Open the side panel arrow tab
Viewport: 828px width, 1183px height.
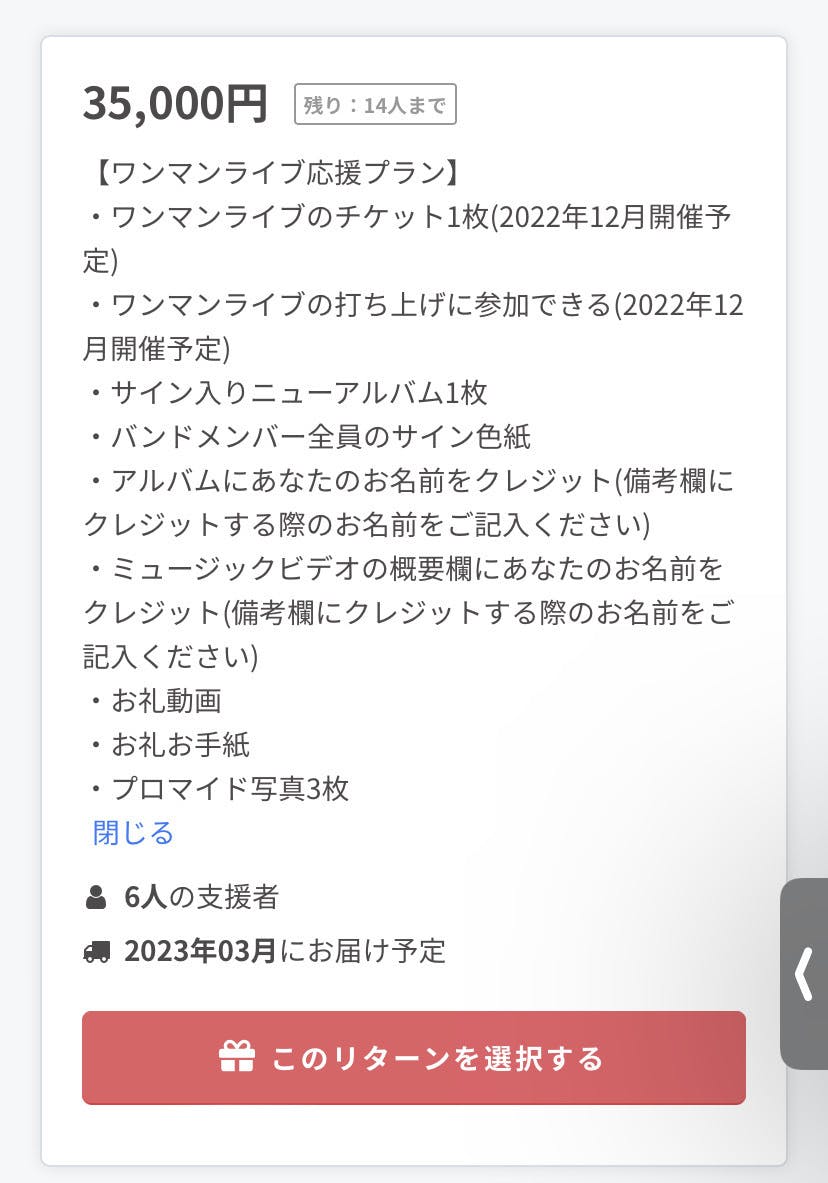click(804, 973)
